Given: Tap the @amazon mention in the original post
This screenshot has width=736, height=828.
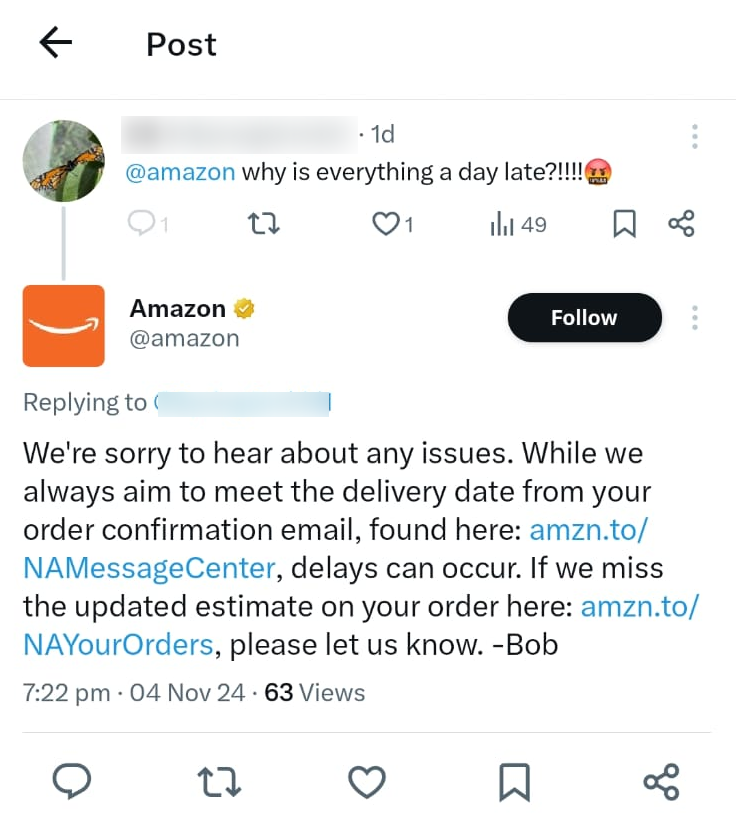Looking at the screenshot, I should click(x=180, y=172).
